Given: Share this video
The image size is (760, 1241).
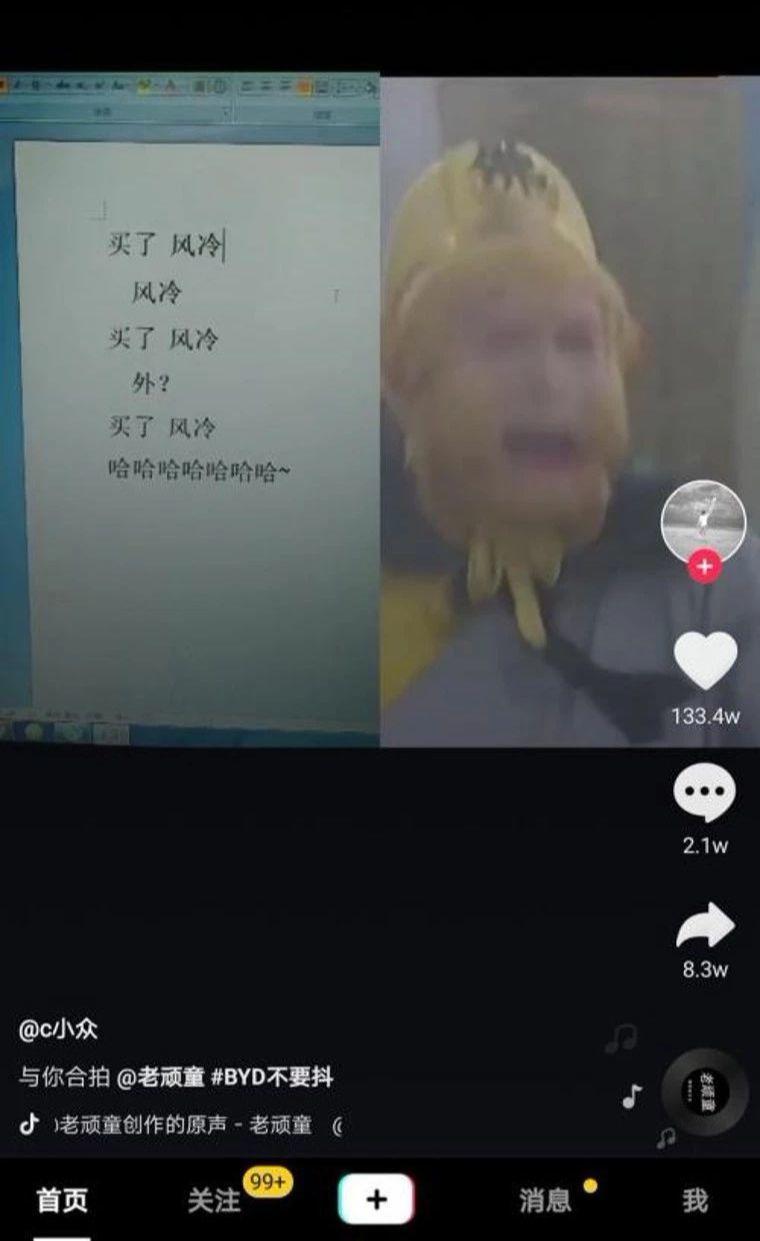Looking at the screenshot, I should click(x=705, y=925).
